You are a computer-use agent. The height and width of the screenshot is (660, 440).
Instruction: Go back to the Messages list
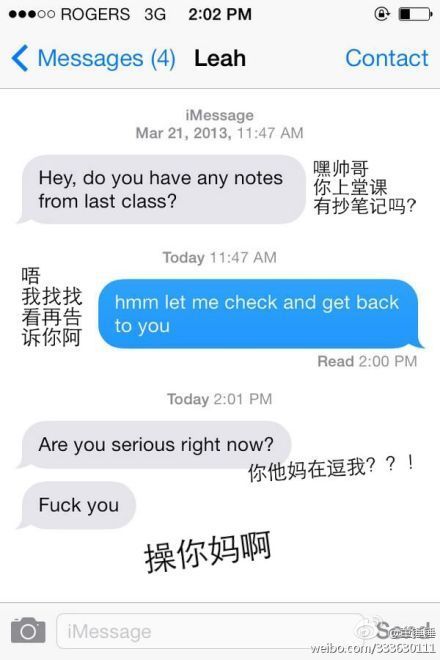(93, 59)
